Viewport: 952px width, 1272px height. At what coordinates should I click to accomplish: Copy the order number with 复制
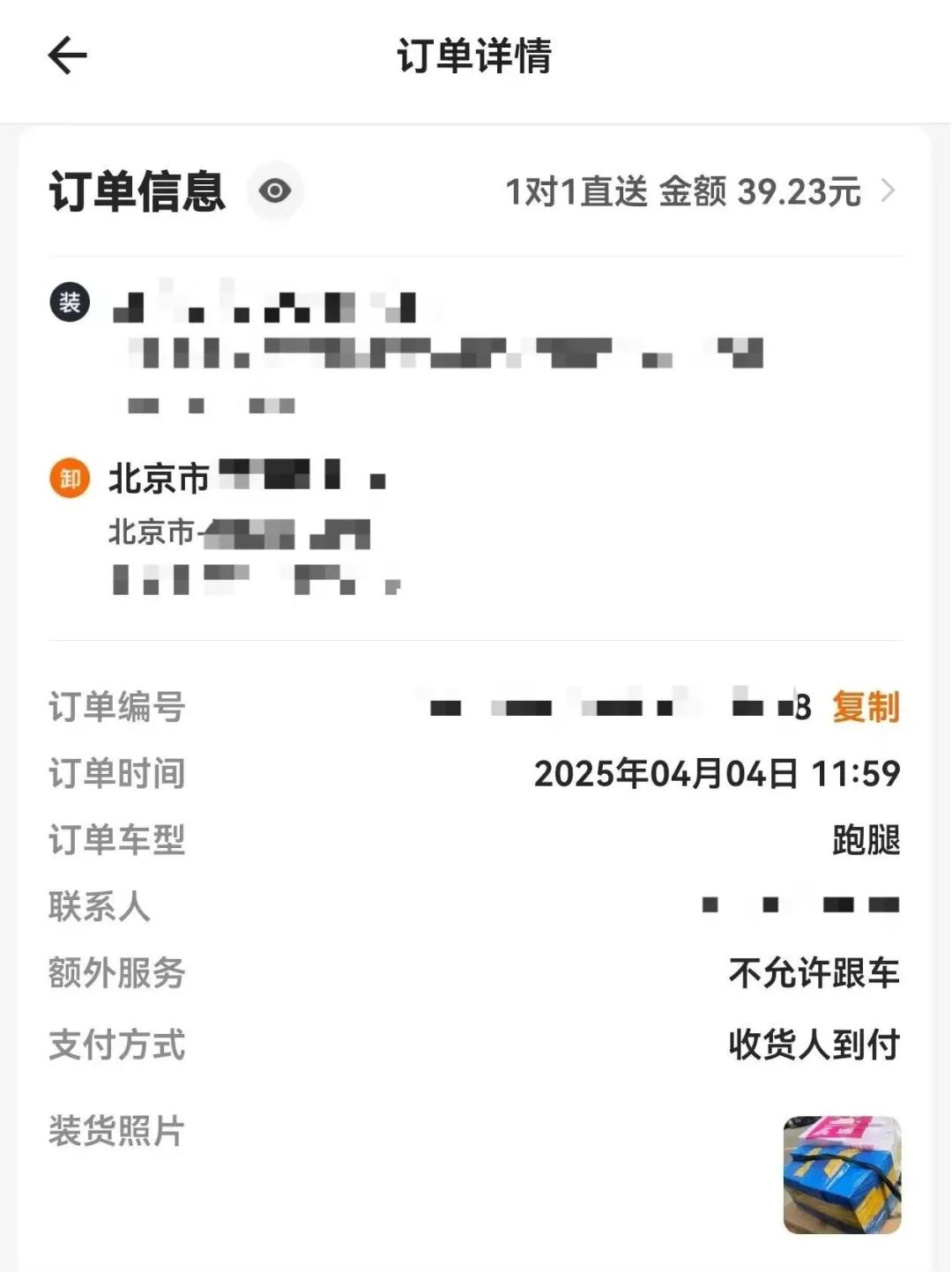tap(866, 707)
